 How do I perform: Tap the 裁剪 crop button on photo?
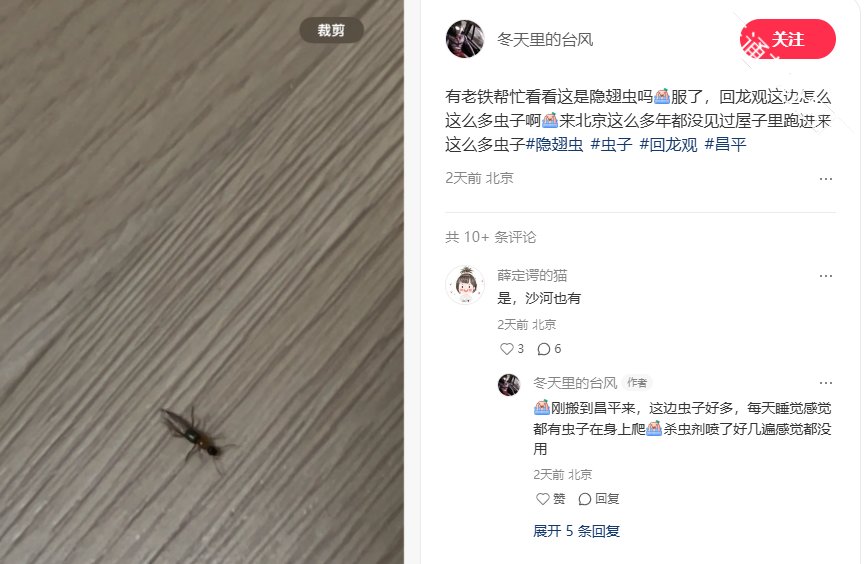331,30
